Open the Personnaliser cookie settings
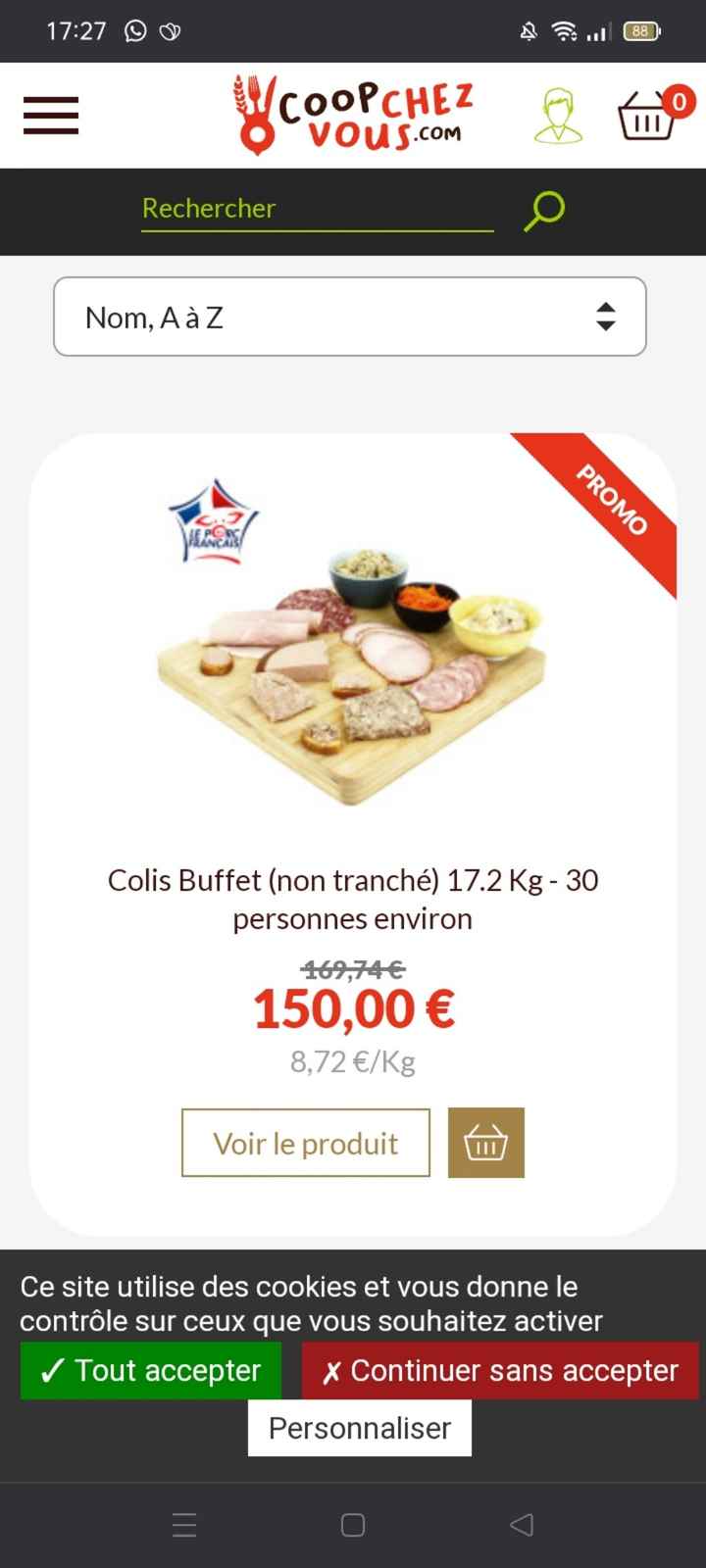 click(x=359, y=1428)
